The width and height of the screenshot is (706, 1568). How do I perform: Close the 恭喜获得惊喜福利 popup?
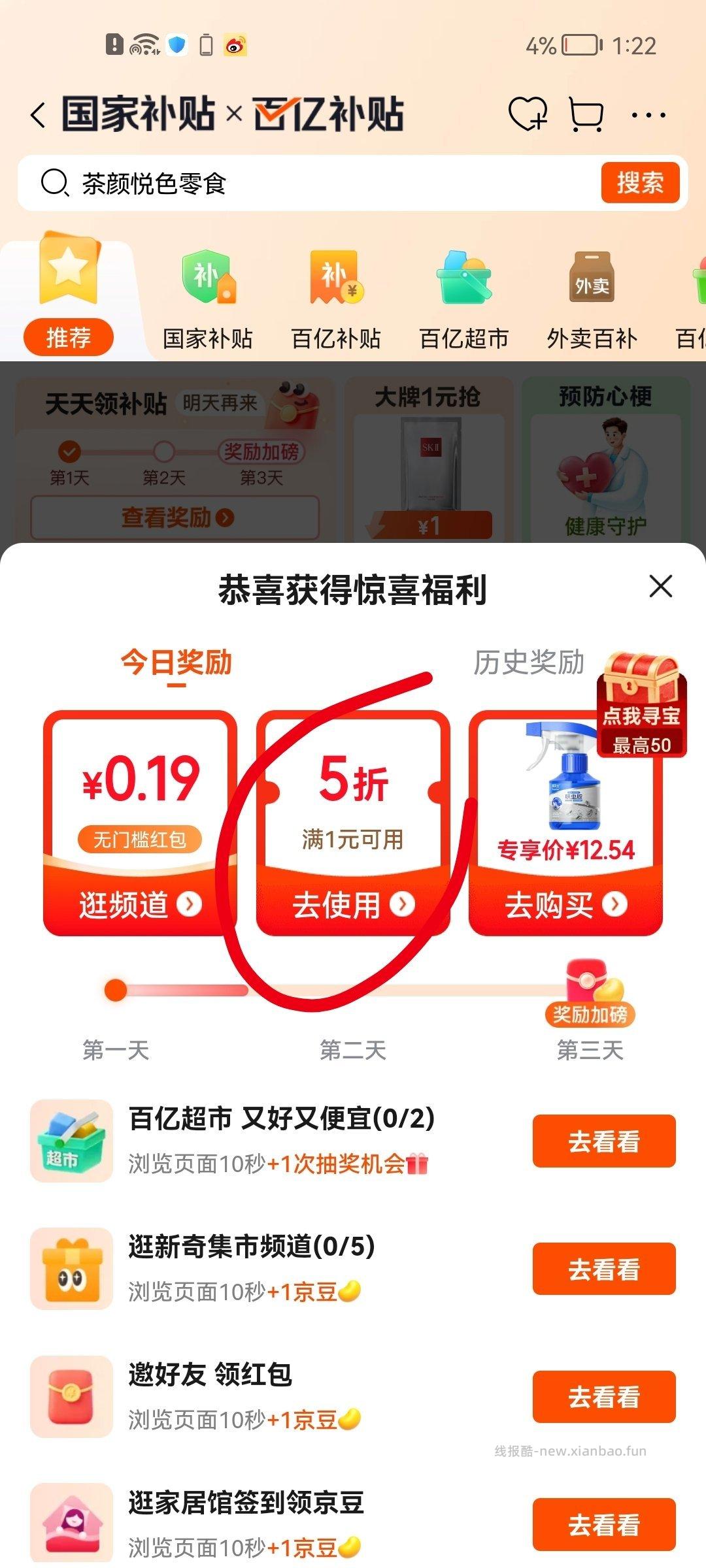662,587
